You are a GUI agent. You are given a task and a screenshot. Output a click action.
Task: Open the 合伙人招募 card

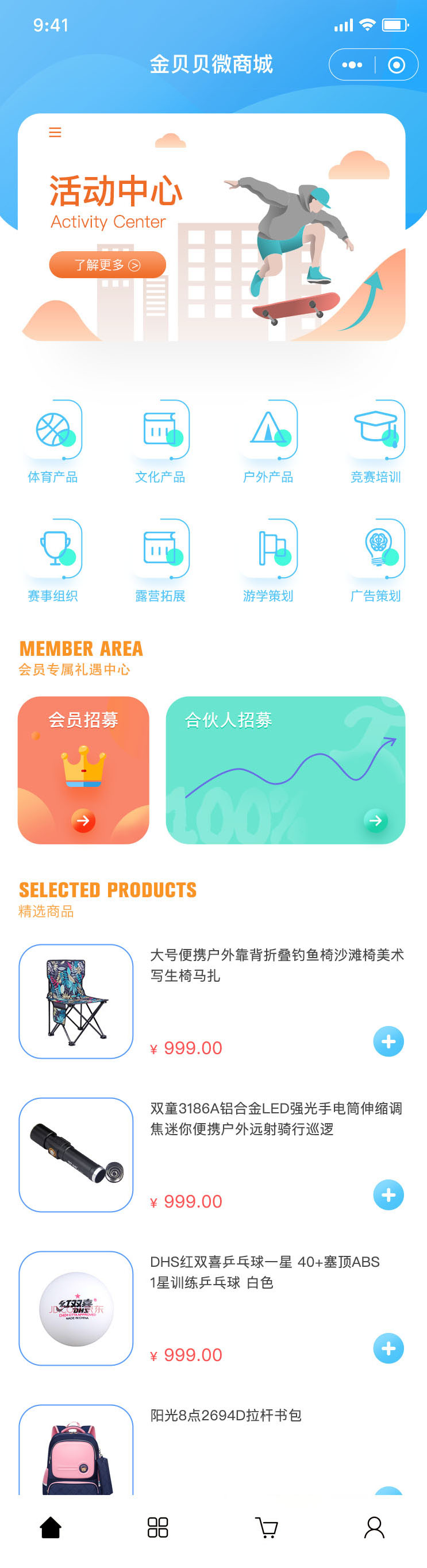(x=285, y=770)
